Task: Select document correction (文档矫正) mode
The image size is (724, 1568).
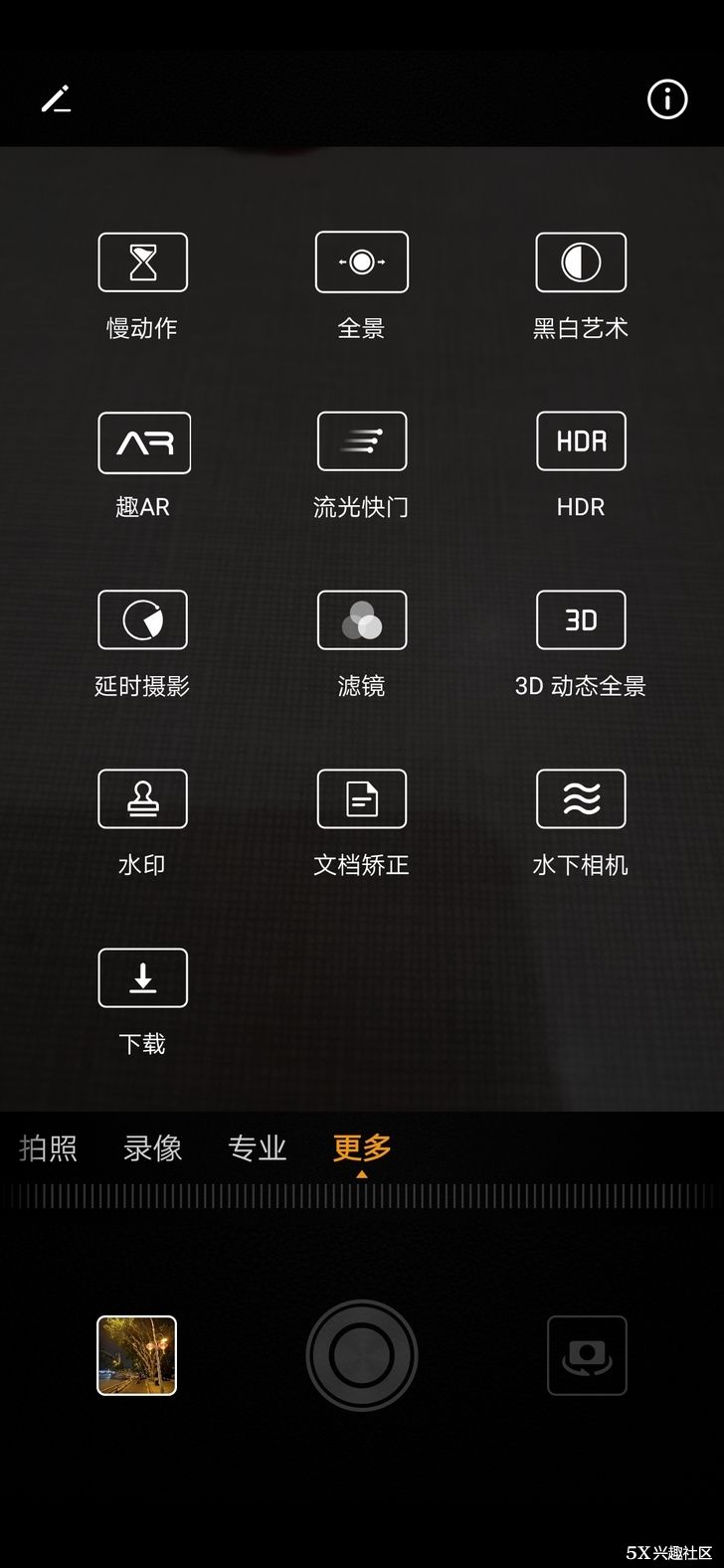Action: click(361, 798)
